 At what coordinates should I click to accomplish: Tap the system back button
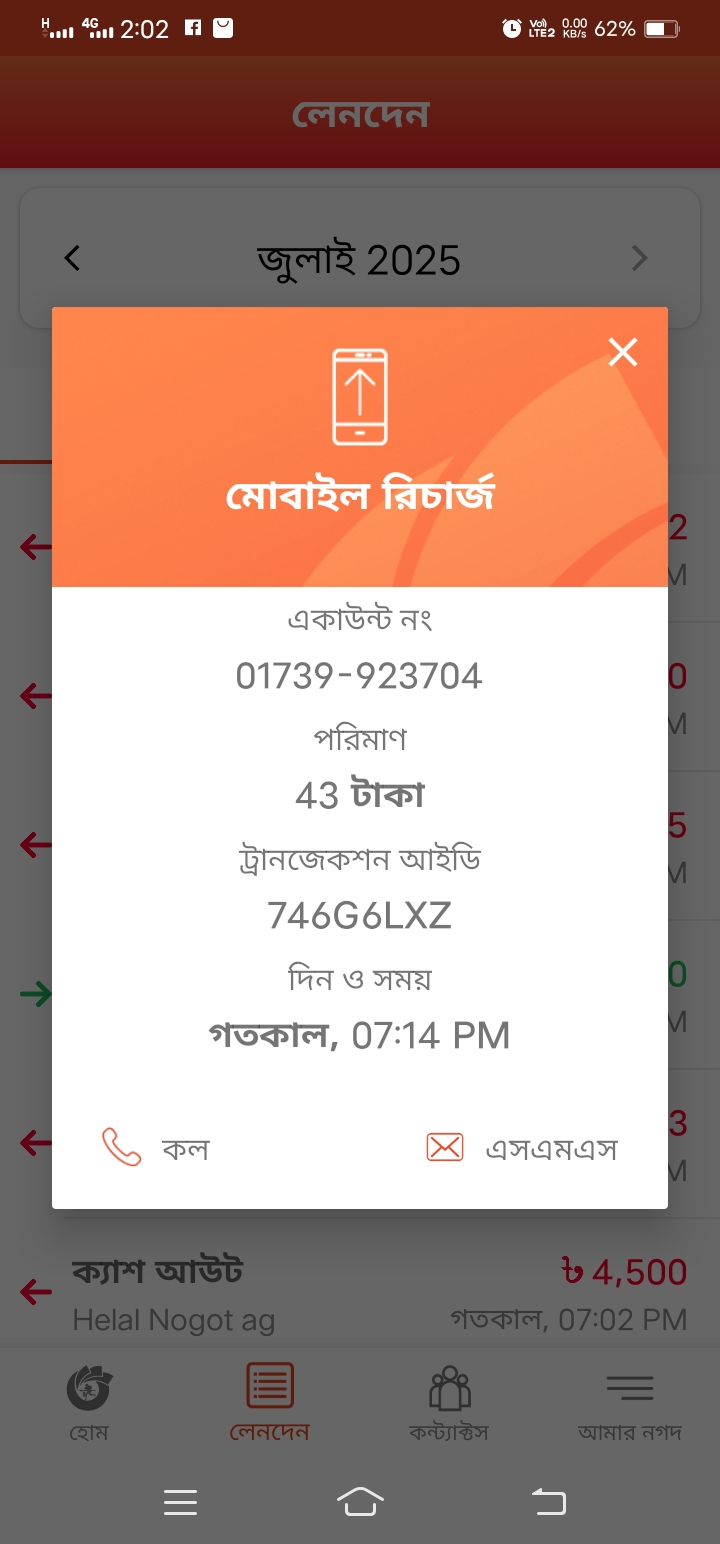tap(548, 1501)
